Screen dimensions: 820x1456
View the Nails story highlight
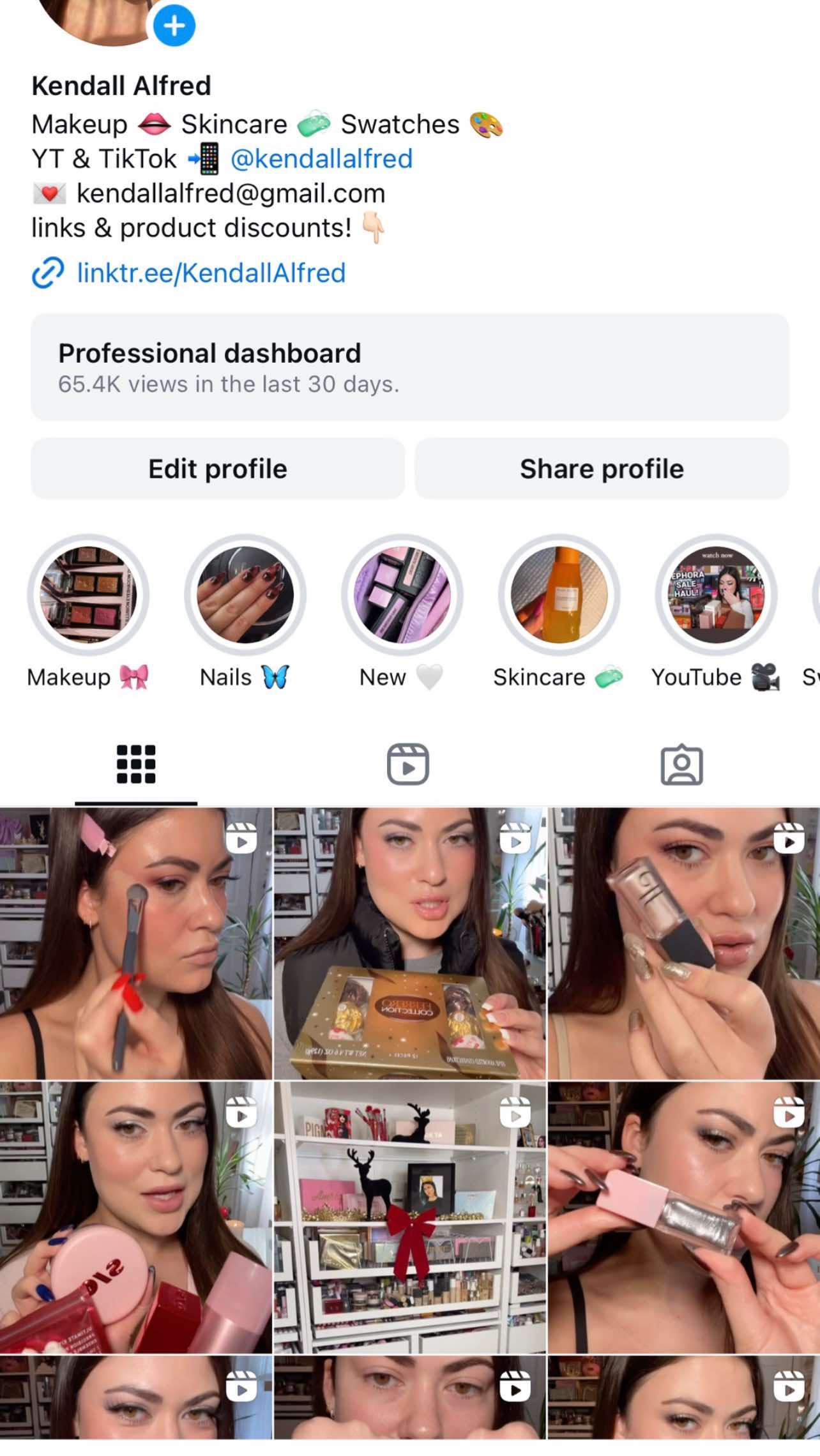click(x=245, y=595)
